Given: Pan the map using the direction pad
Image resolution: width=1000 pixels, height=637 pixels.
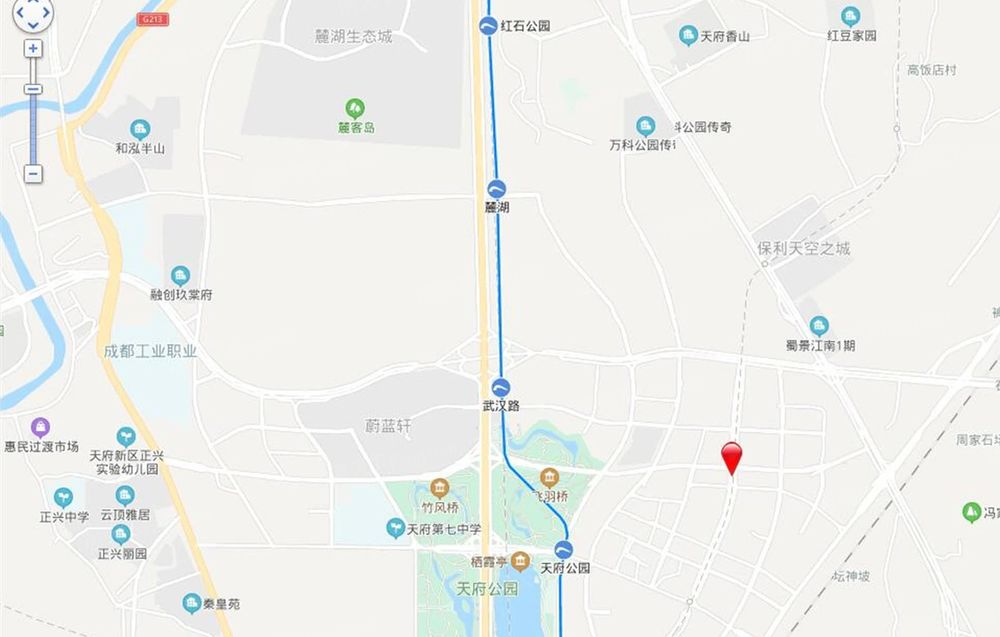Looking at the screenshot, I should [33, 13].
